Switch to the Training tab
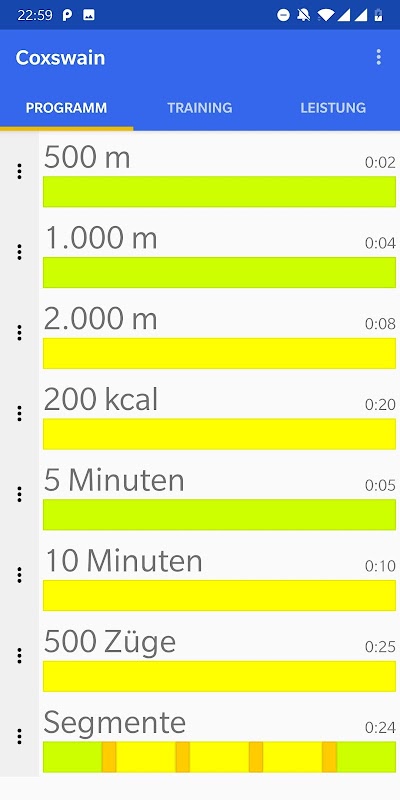The width and height of the screenshot is (400, 800). (x=199, y=108)
